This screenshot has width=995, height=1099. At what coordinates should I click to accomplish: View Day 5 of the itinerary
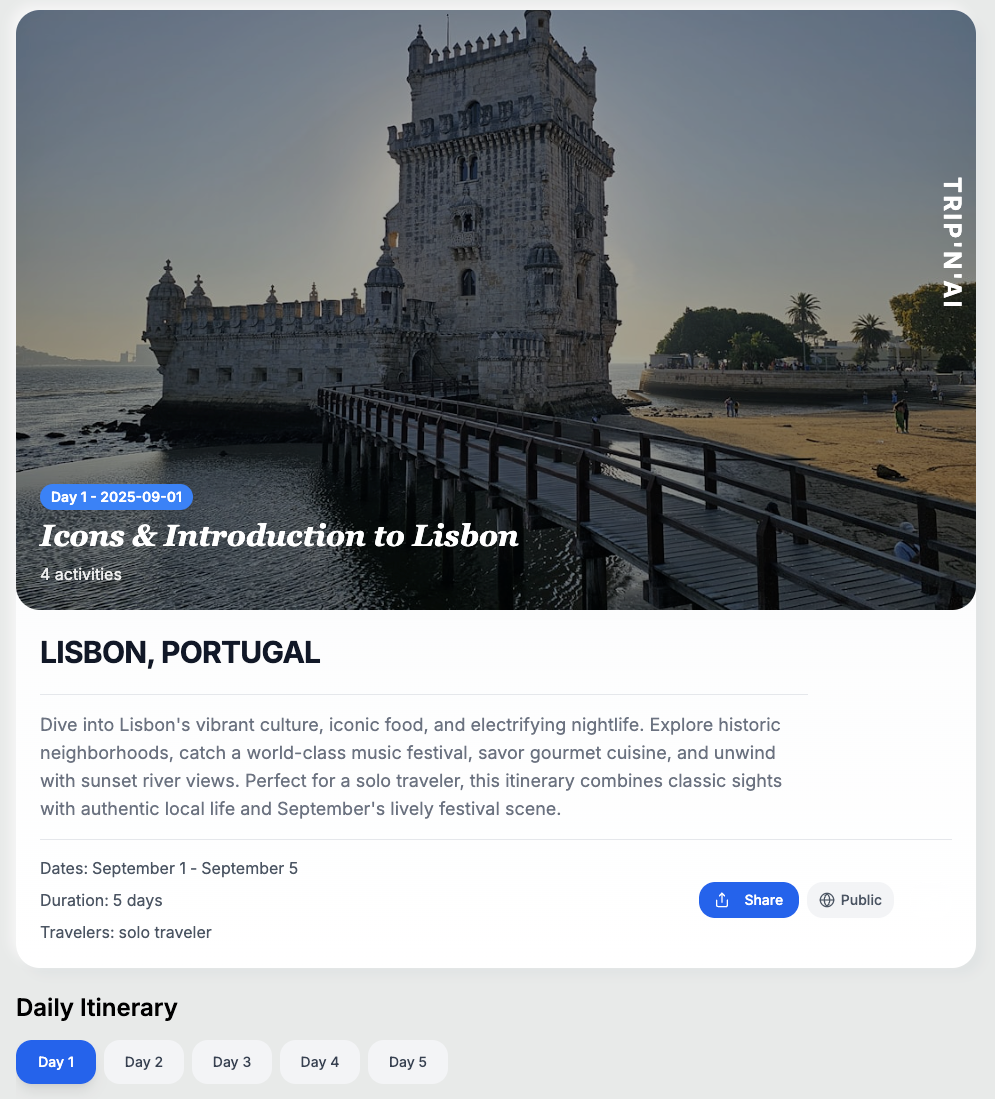click(x=408, y=1062)
